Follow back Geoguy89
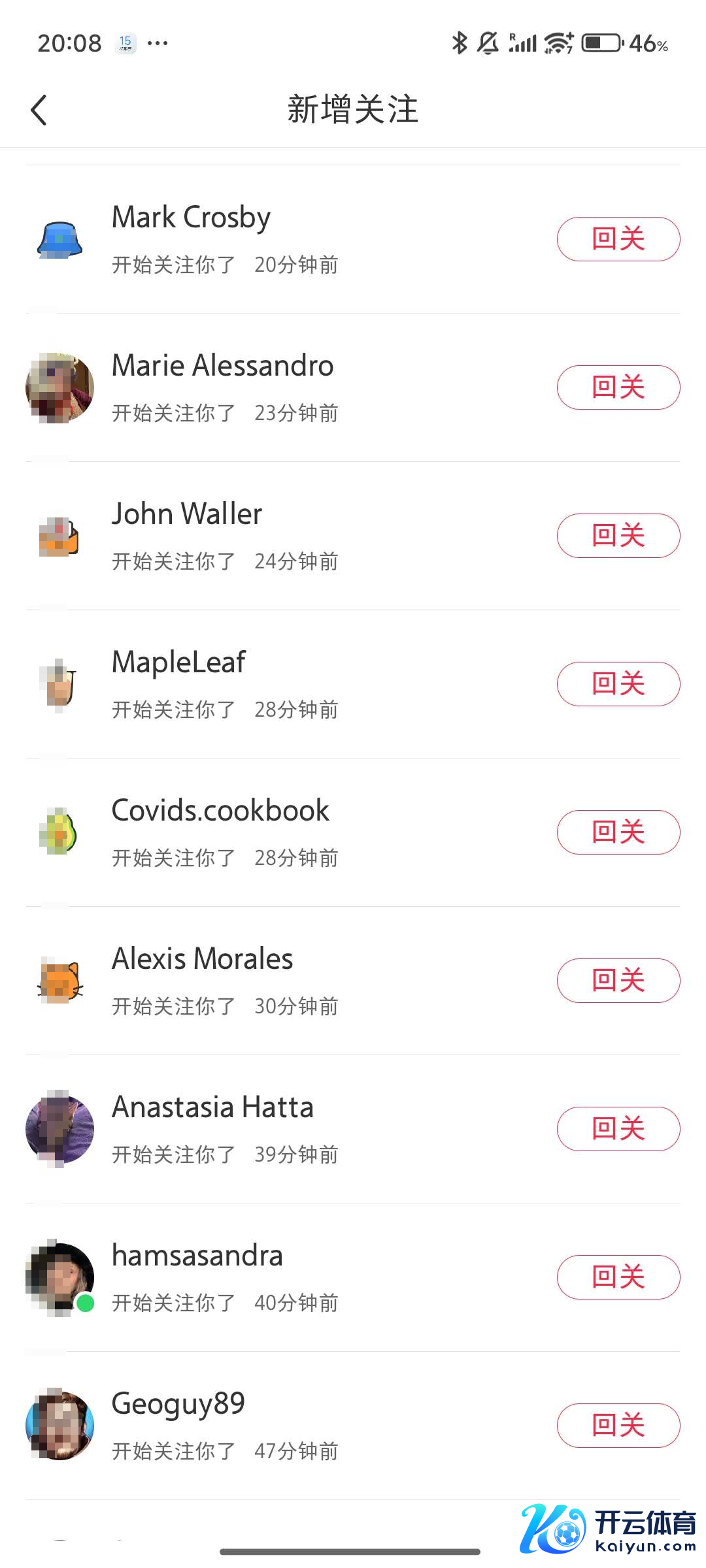Screen dimensions: 706x1568 tap(618, 1426)
